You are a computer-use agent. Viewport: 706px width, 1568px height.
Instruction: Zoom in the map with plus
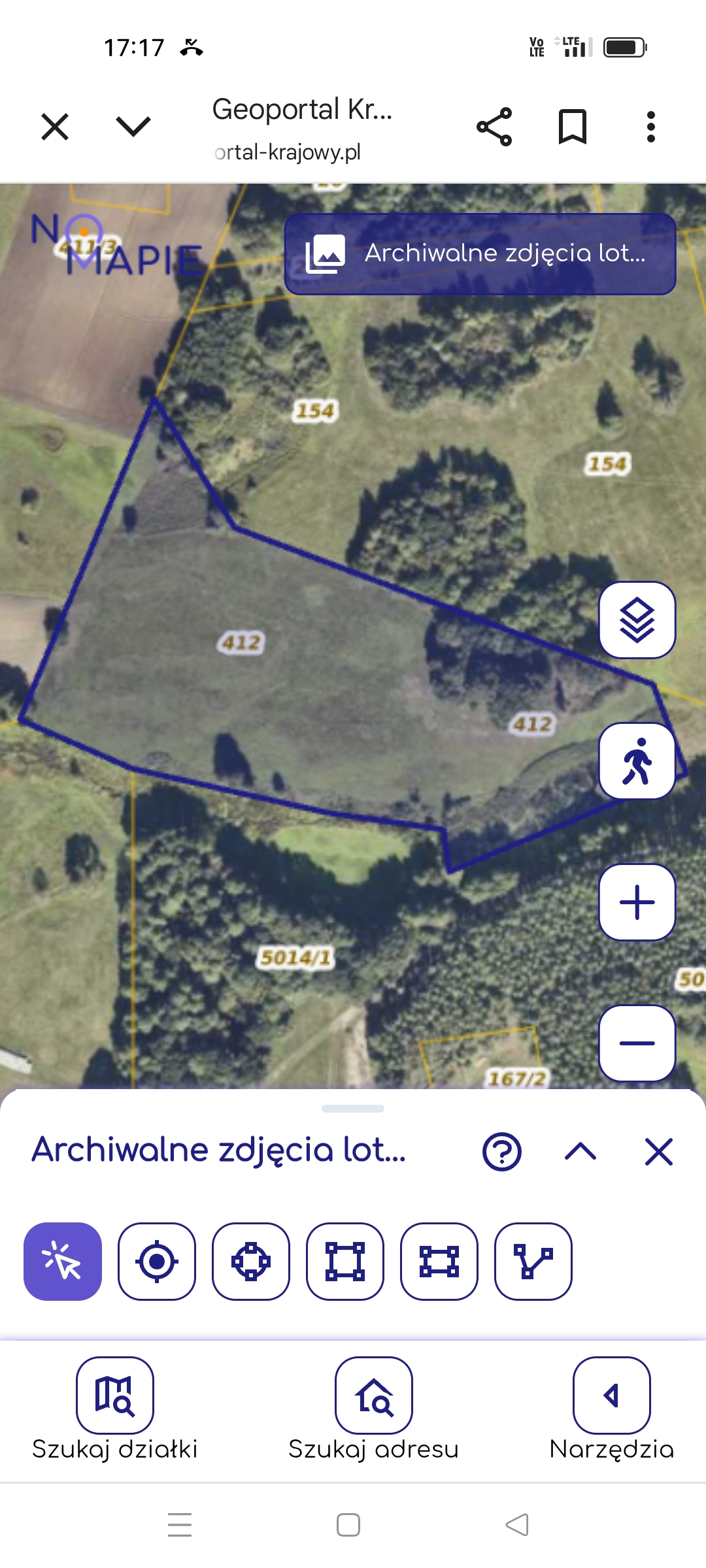click(x=637, y=902)
